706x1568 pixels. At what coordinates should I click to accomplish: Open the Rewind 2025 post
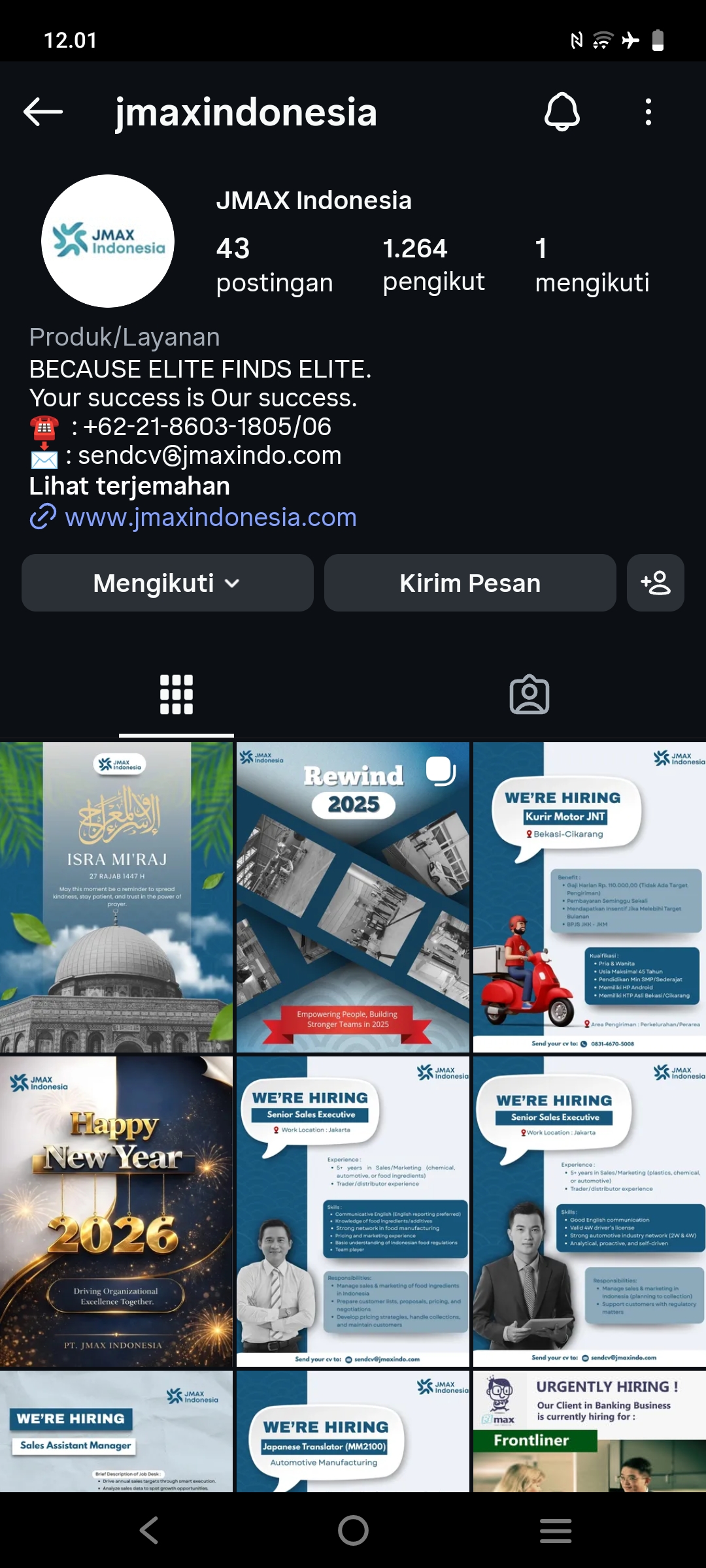(353, 897)
